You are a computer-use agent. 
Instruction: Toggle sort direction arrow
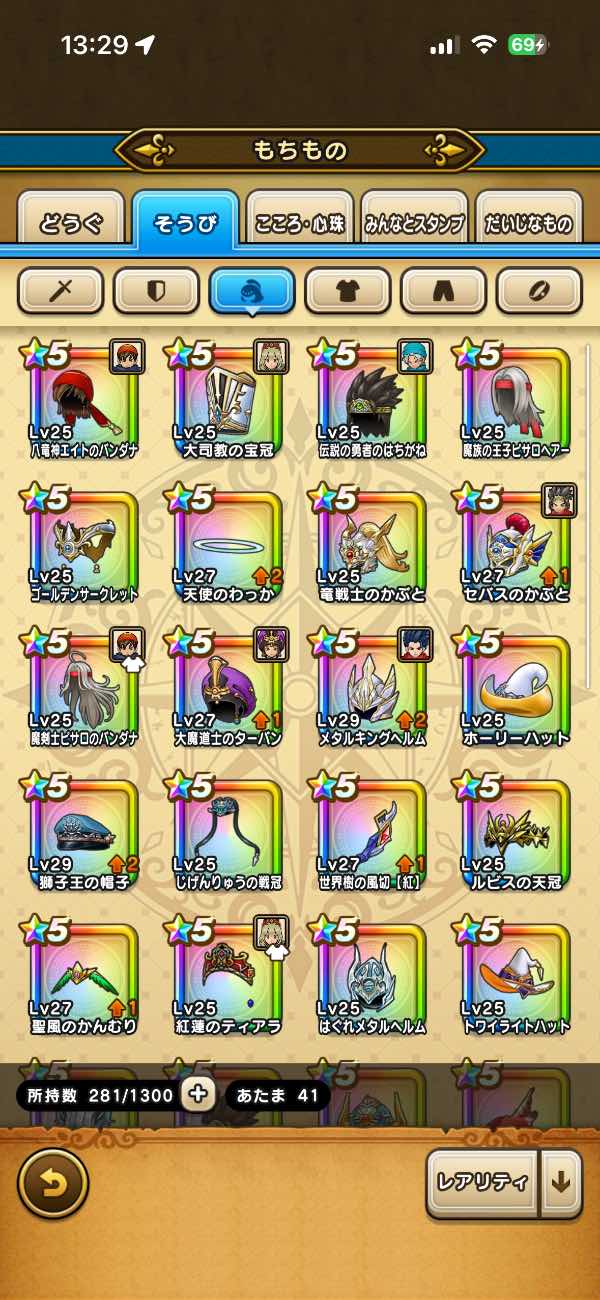pos(561,1182)
